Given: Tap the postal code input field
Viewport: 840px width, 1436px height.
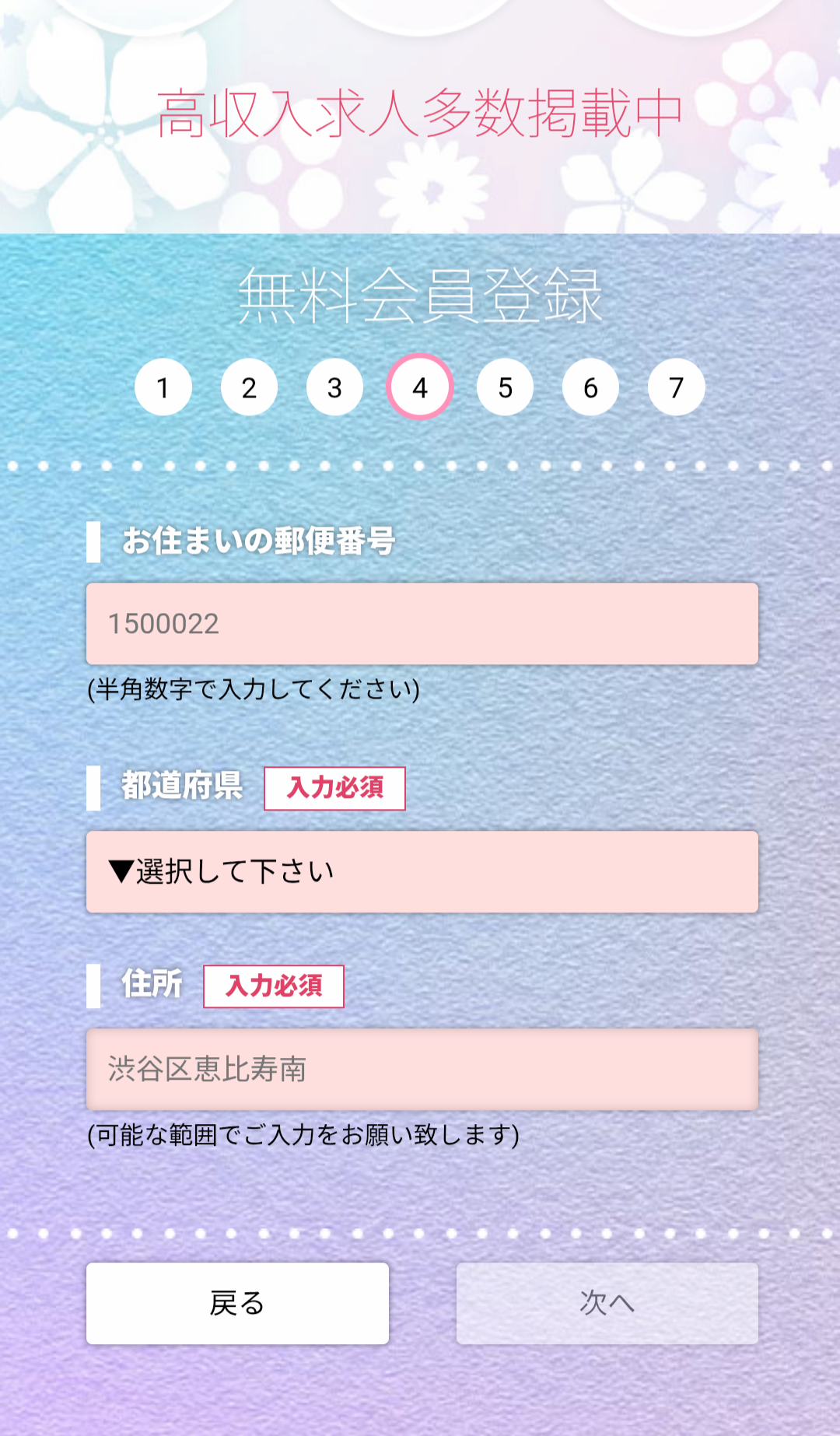Looking at the screenshot, I should pos(422,624).
